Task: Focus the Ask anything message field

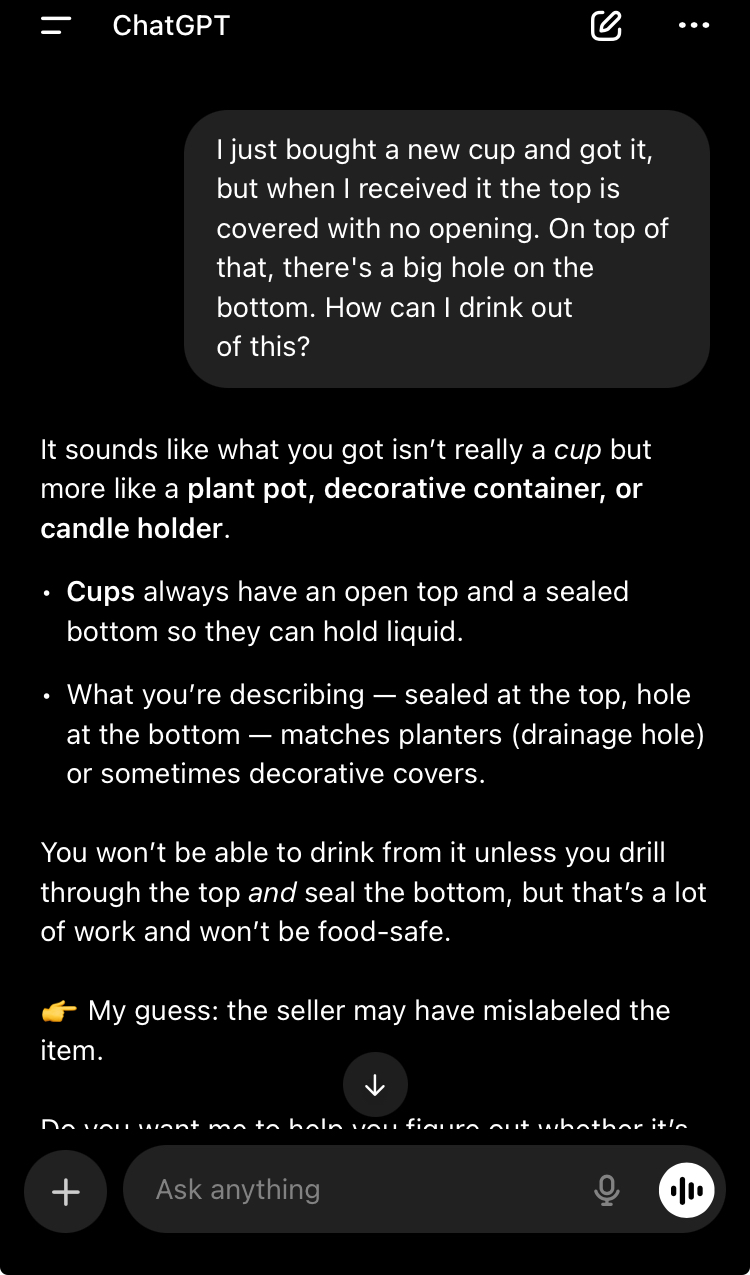Action: point(360,1190)
